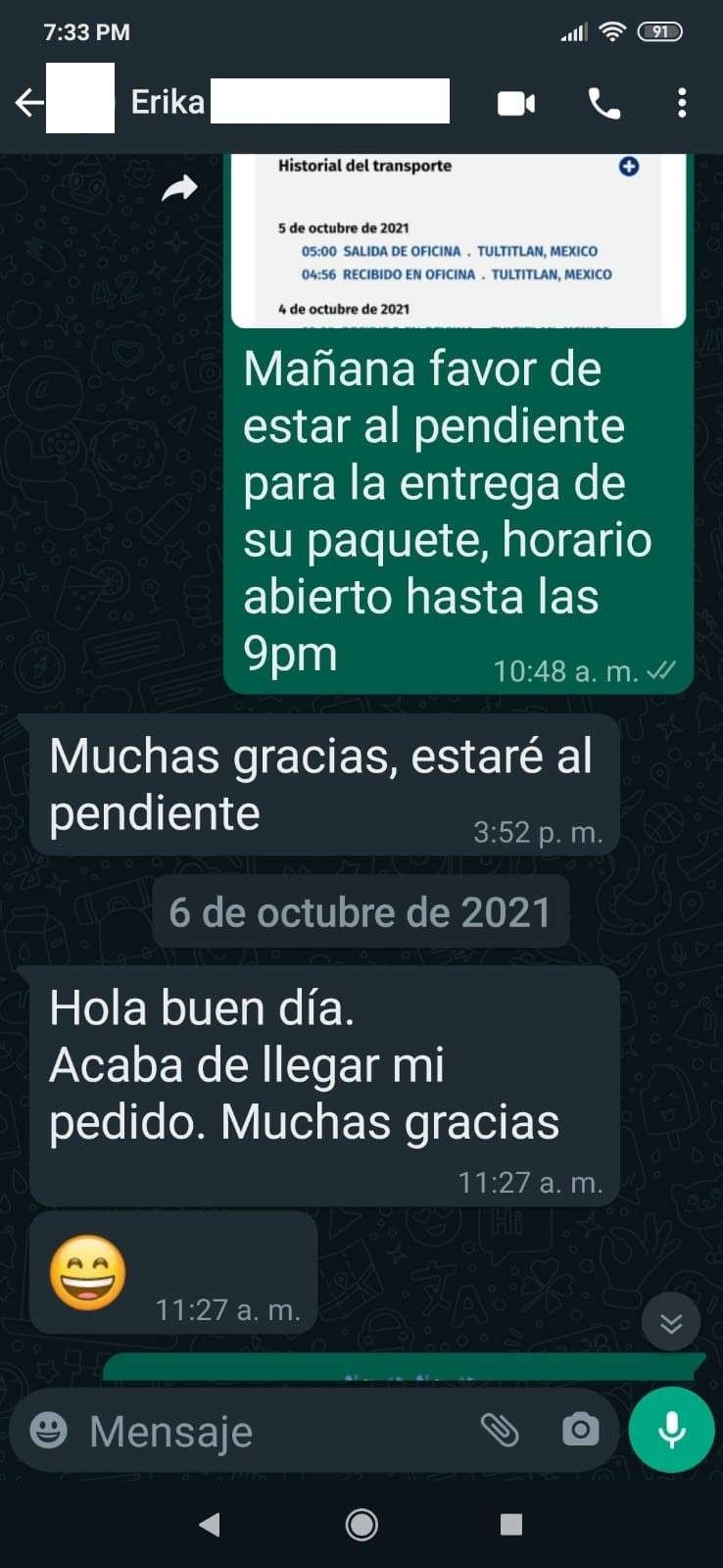
Task: Open Erika's contact info
Action: (294, 102)
